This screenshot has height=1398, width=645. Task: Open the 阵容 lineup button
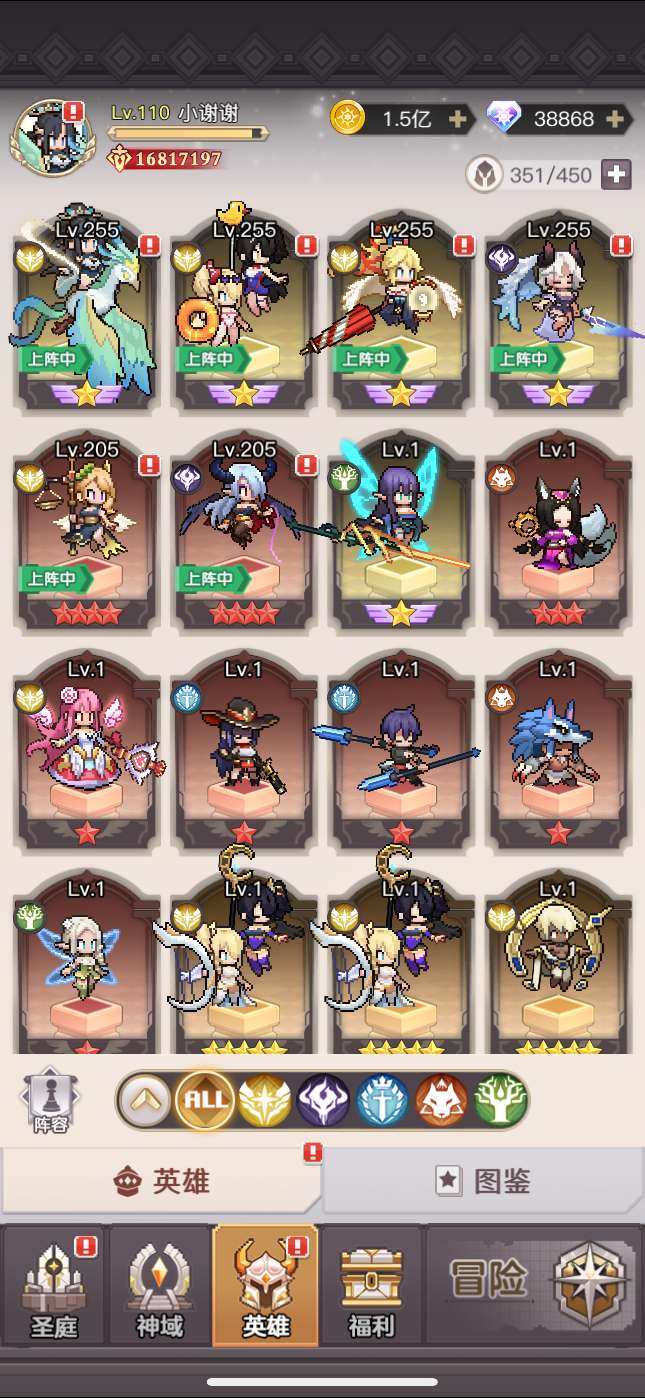pyautogui.click(x=49, y=1101)
